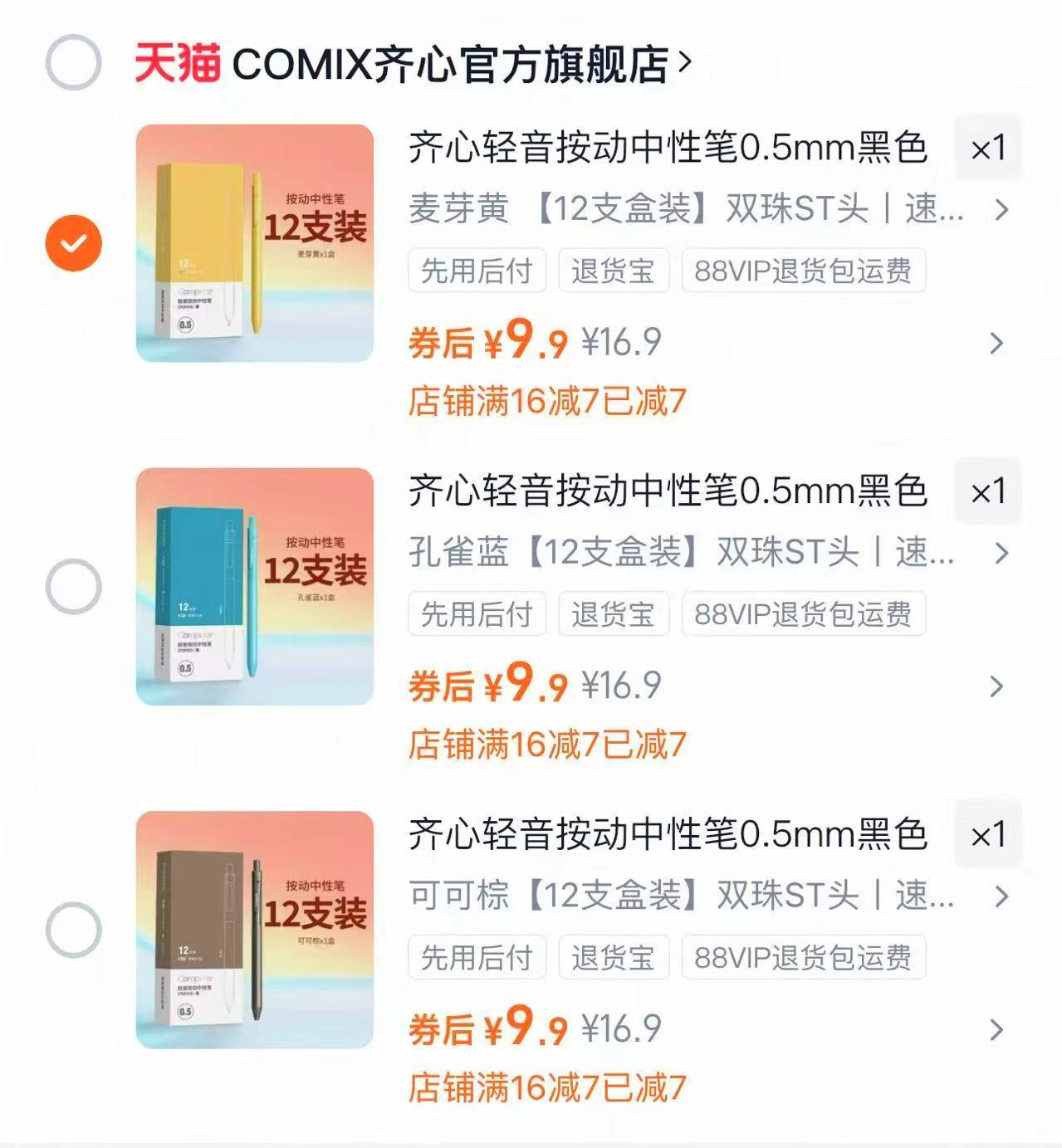This screenshot has height=1148, width=1062.
Task: Click the ×1 quantity badge on 可可棕 item
Action: coord(988,835)
